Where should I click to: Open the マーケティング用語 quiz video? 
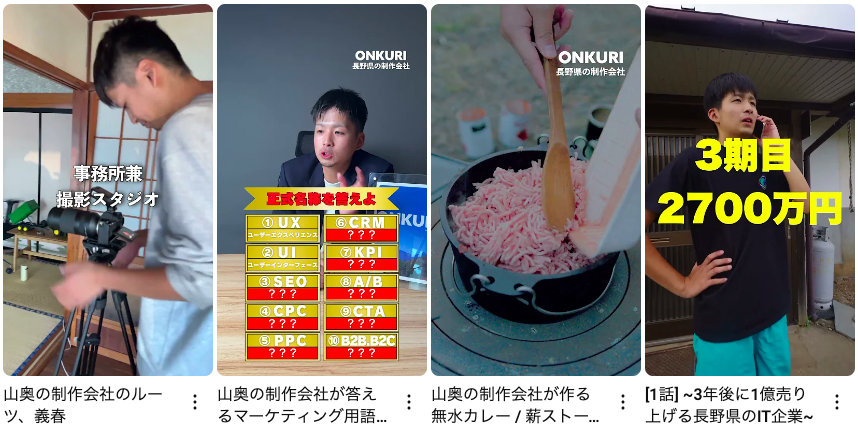click(322, 190)
